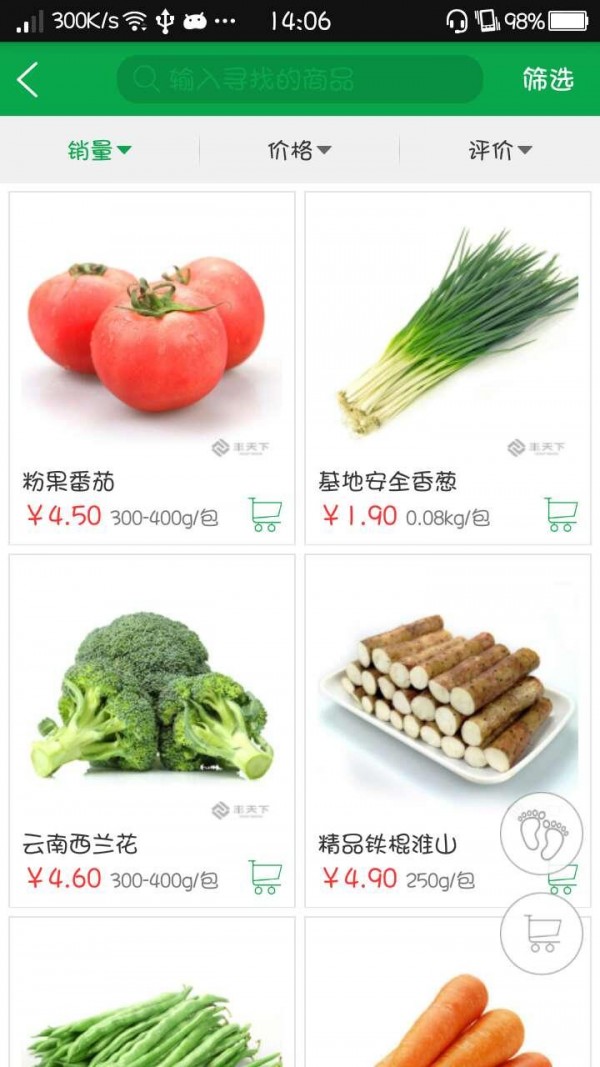Add 基地安全香葱 to the cart
Image resolution: width=600 pixels, height=1067 pixels.
561,514
